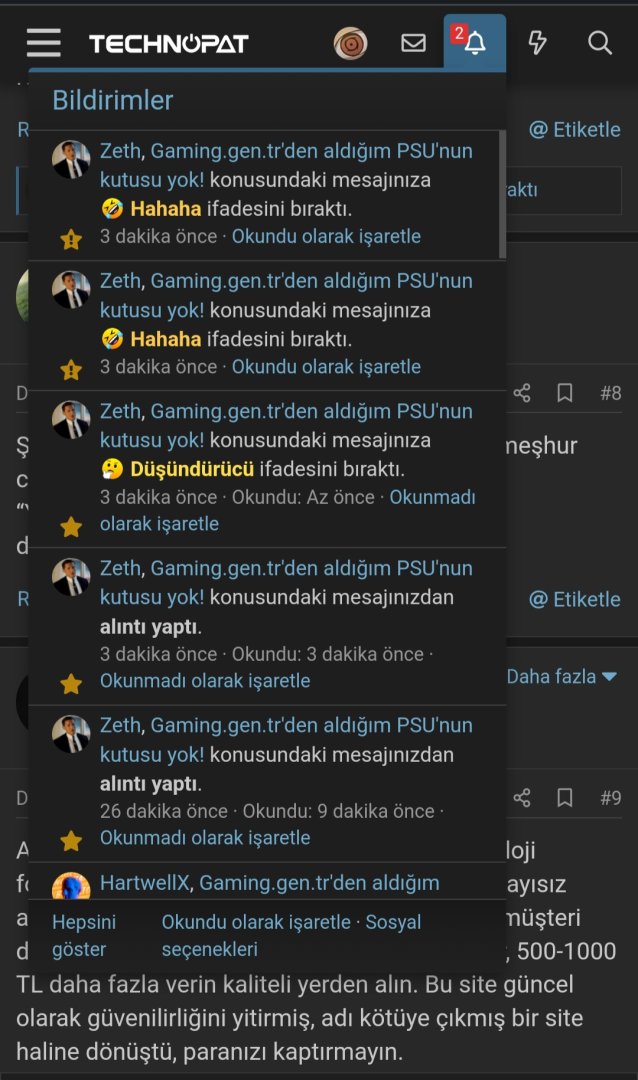
Task: Close the notifications bell dropdown
Action: pyautogui.click(x=475, y=43)
